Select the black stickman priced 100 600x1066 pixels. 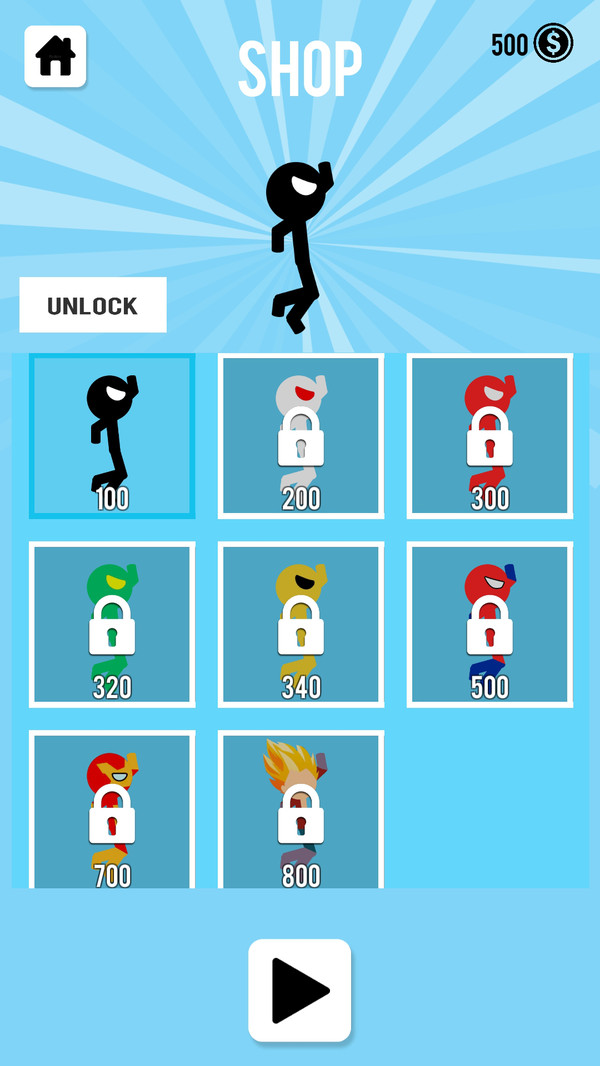pyautogui.click(x=112, y=436)
